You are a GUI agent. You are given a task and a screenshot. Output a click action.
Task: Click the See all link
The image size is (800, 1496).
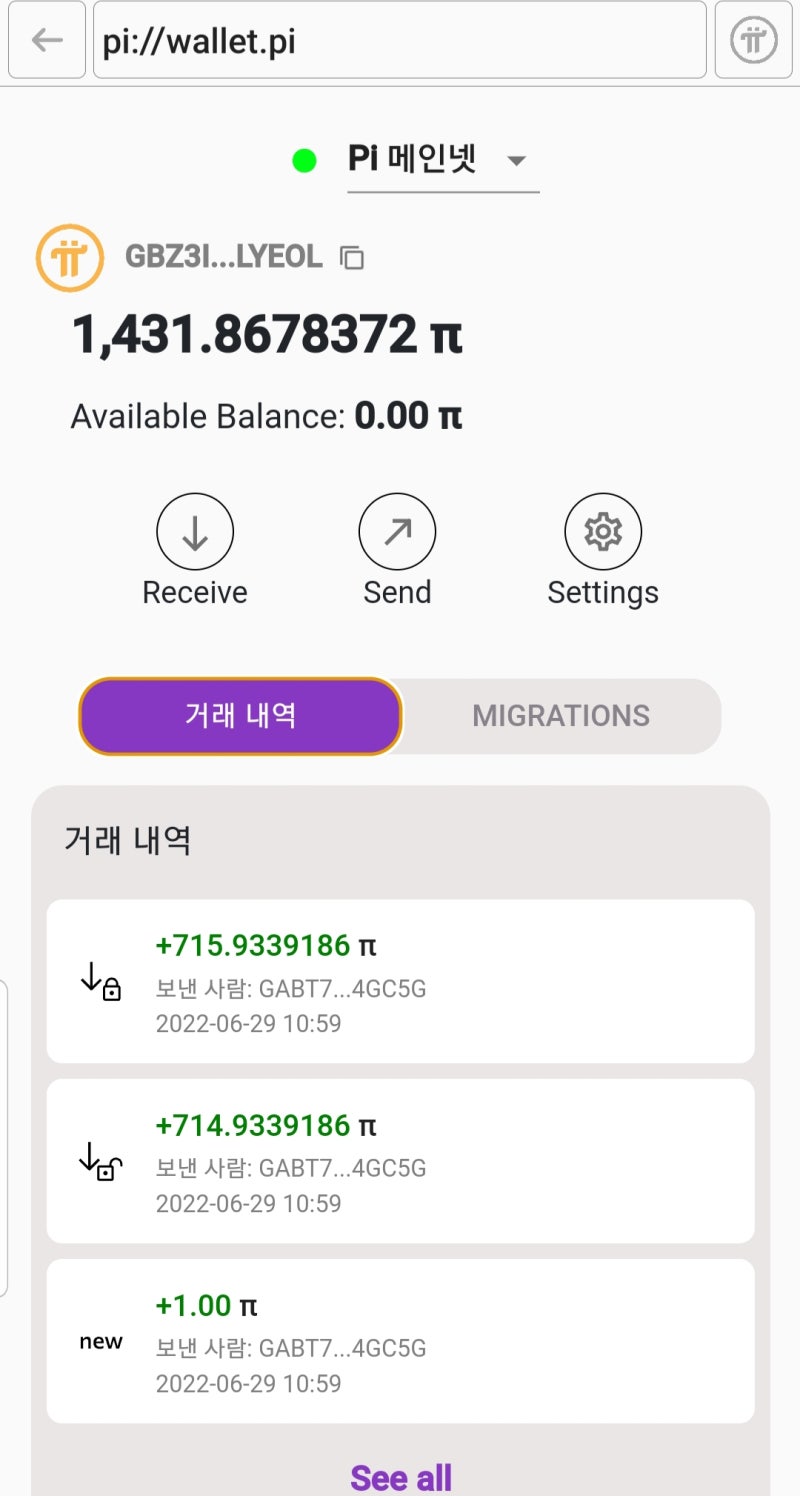click(x=400, y=1476)
